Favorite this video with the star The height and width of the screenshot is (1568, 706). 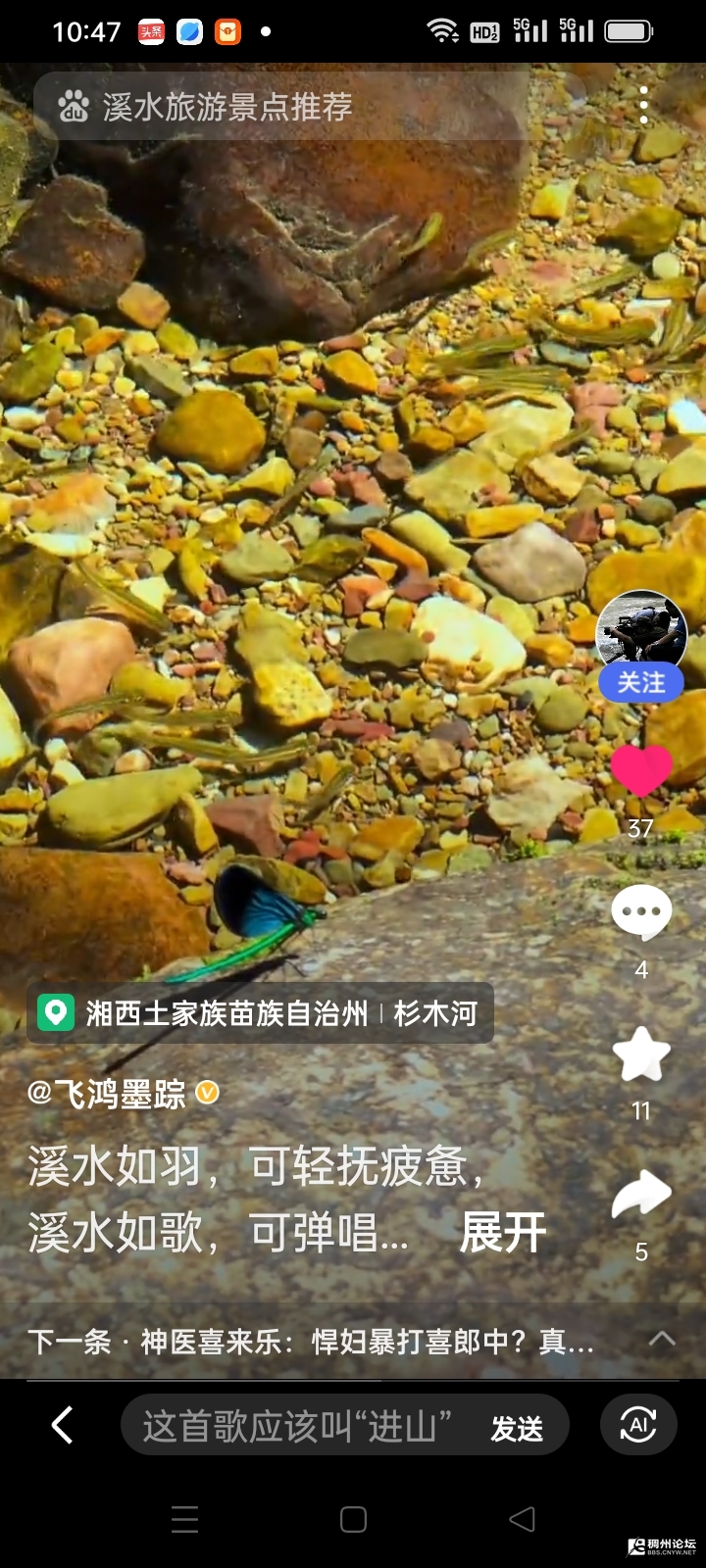(x=641, y=1054)
